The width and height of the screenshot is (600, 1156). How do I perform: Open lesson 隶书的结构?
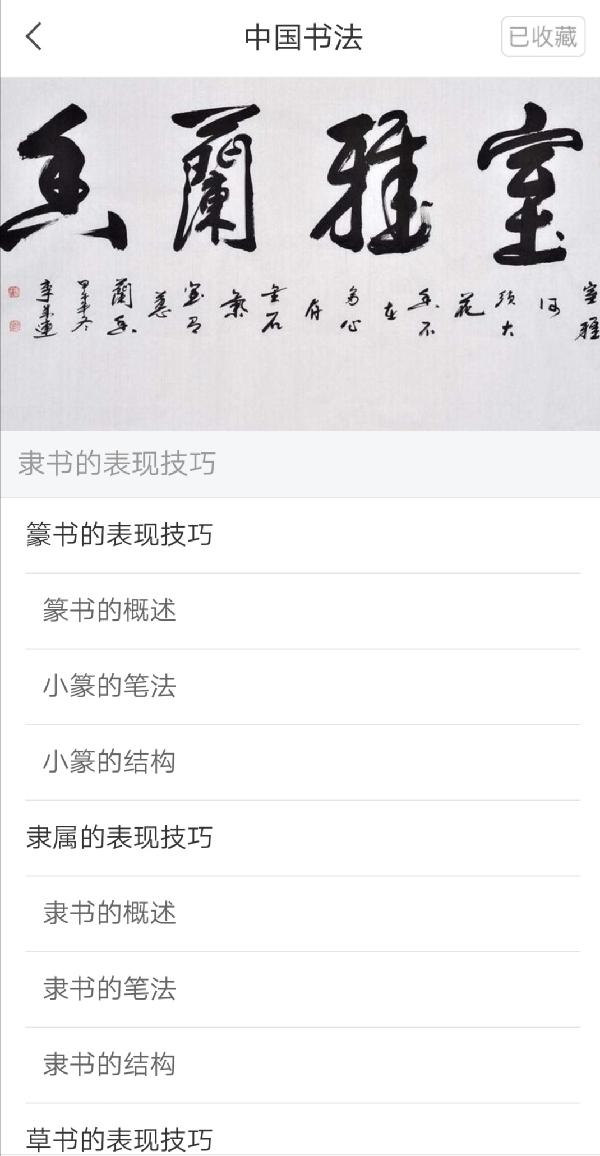click(109, 1064)
